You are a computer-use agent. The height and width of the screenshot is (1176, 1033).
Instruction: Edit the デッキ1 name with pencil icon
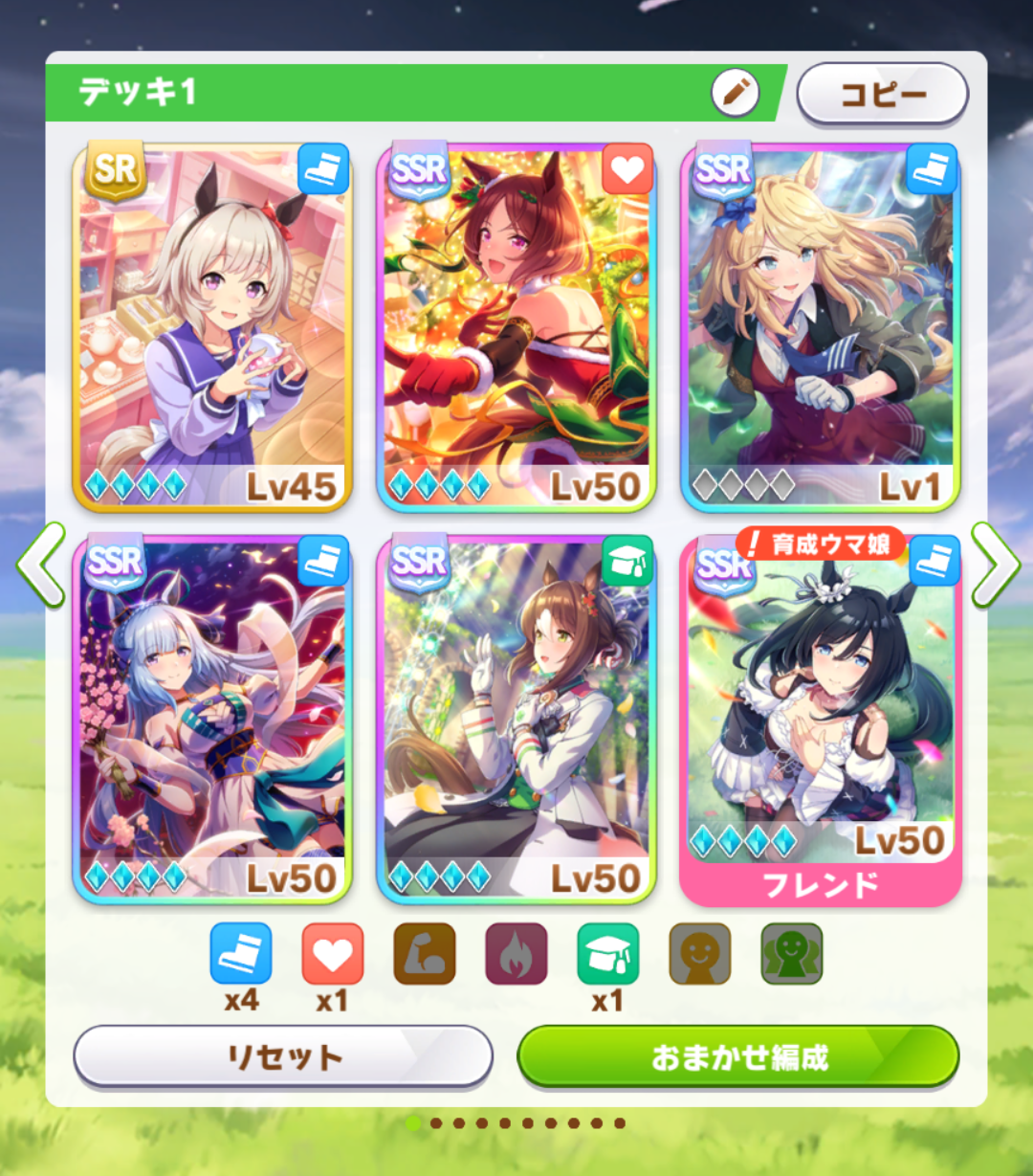click(x=735, y=93)
